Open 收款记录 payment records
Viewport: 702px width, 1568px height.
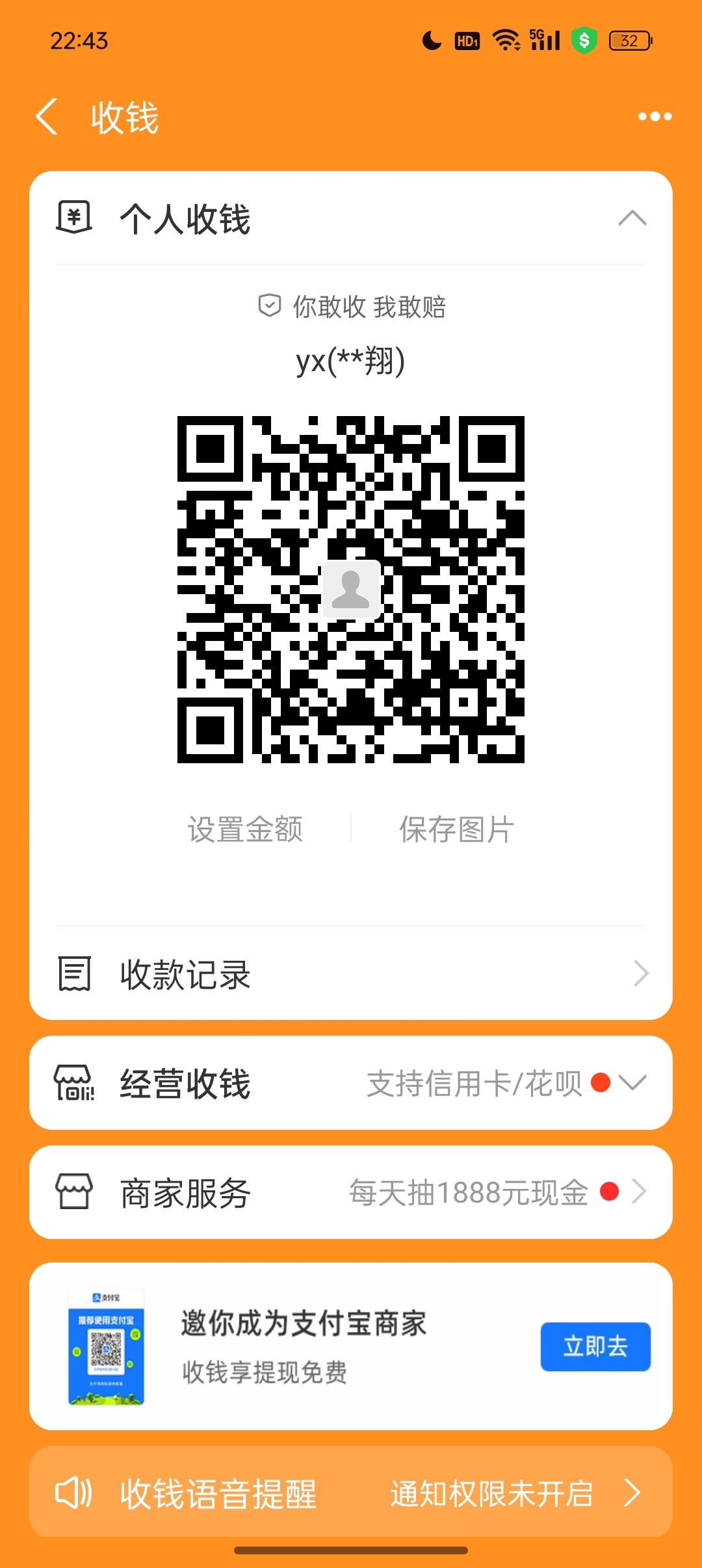coord(351,974)
